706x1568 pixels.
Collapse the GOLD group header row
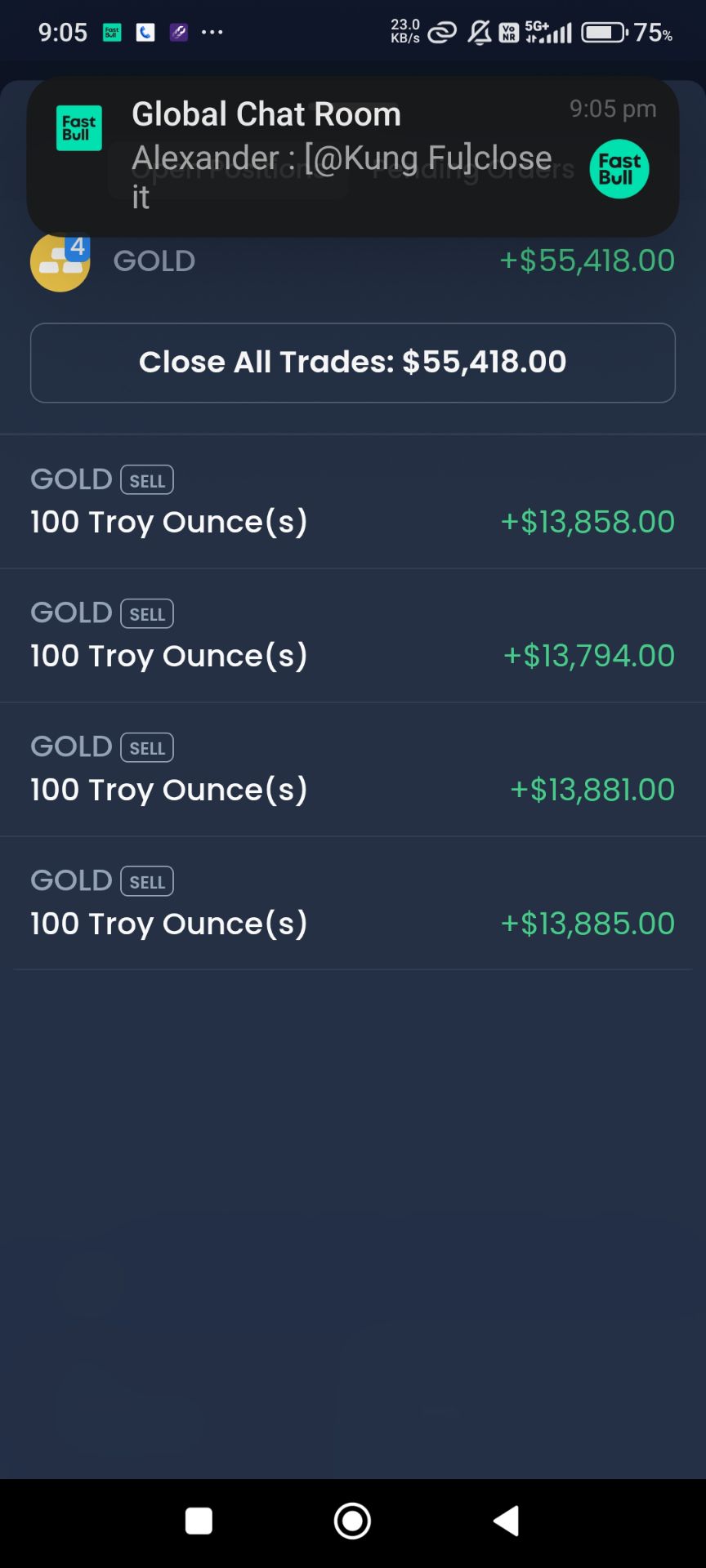352,261
